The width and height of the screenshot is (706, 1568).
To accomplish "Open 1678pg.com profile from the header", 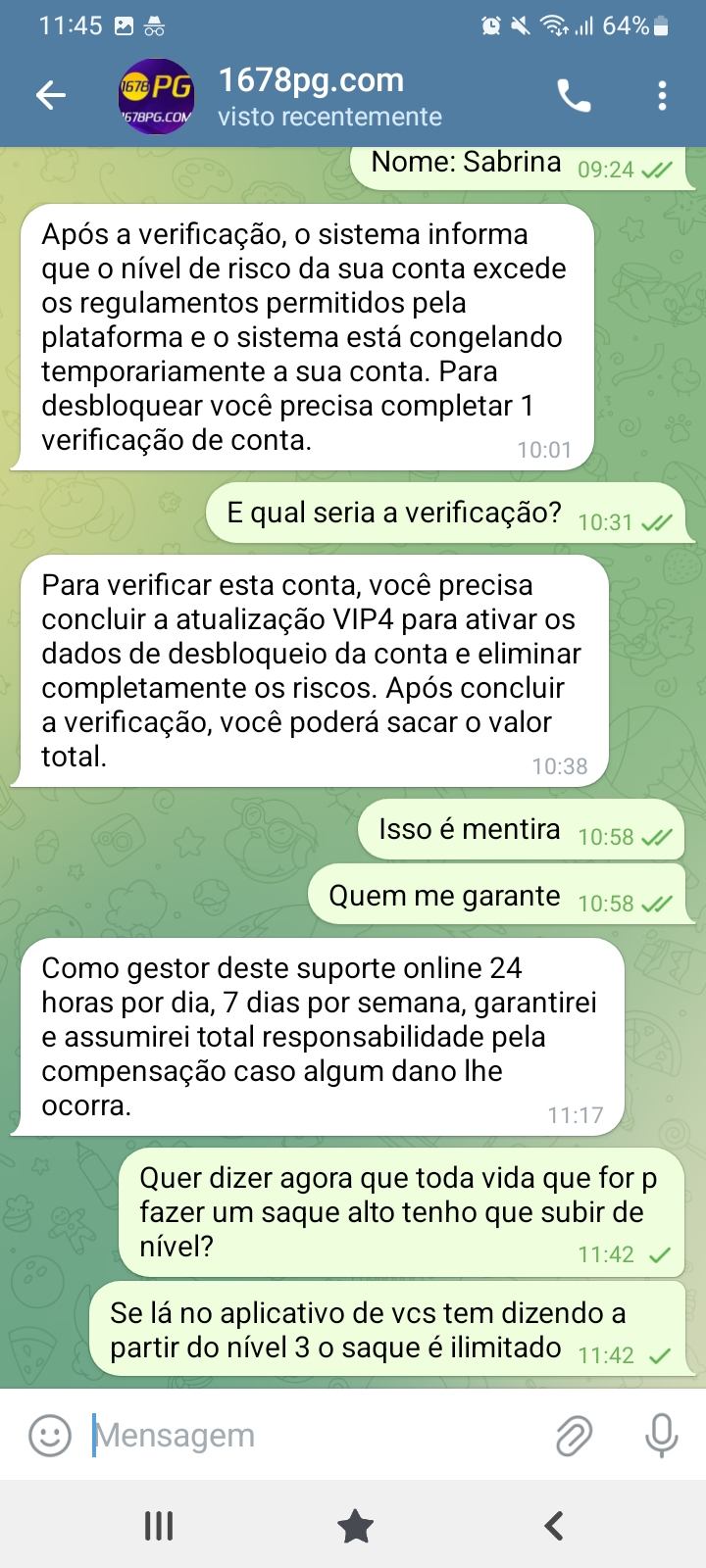I will [309, 96].
